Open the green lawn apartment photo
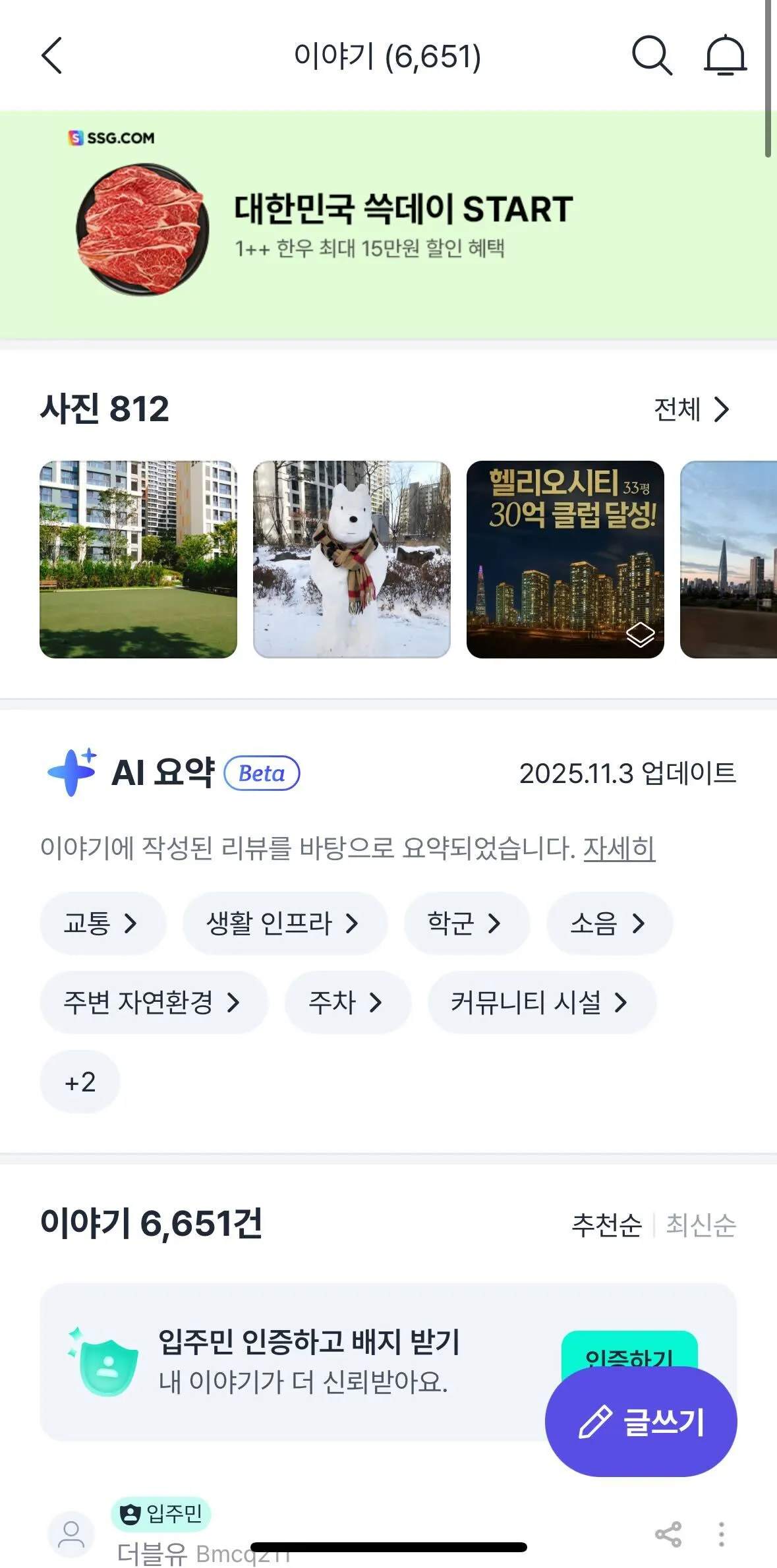The height and width of the screenshot is (1568, 777). click(x=138, y=559)
